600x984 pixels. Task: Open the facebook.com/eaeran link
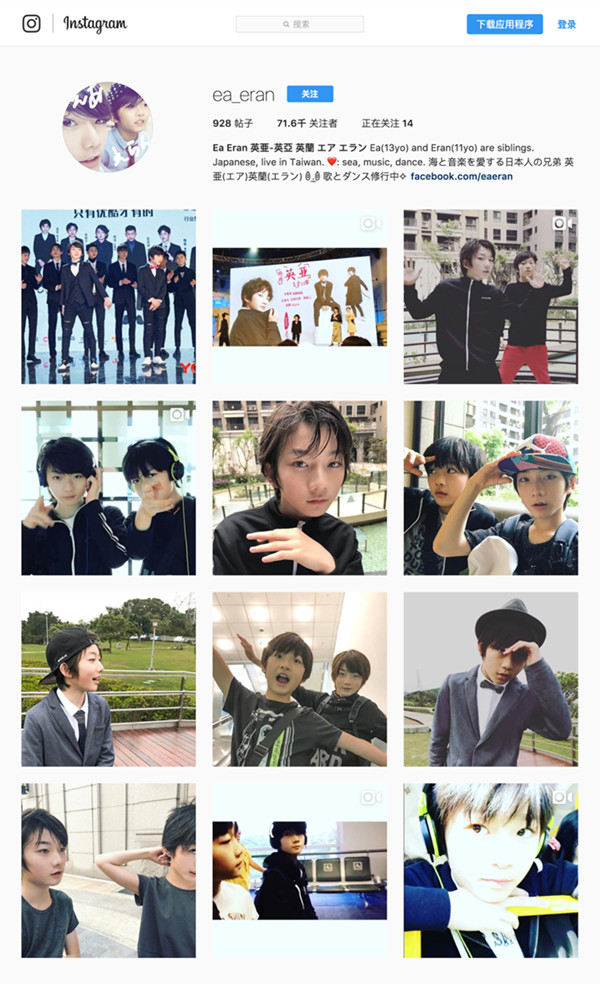click(464, 176)
